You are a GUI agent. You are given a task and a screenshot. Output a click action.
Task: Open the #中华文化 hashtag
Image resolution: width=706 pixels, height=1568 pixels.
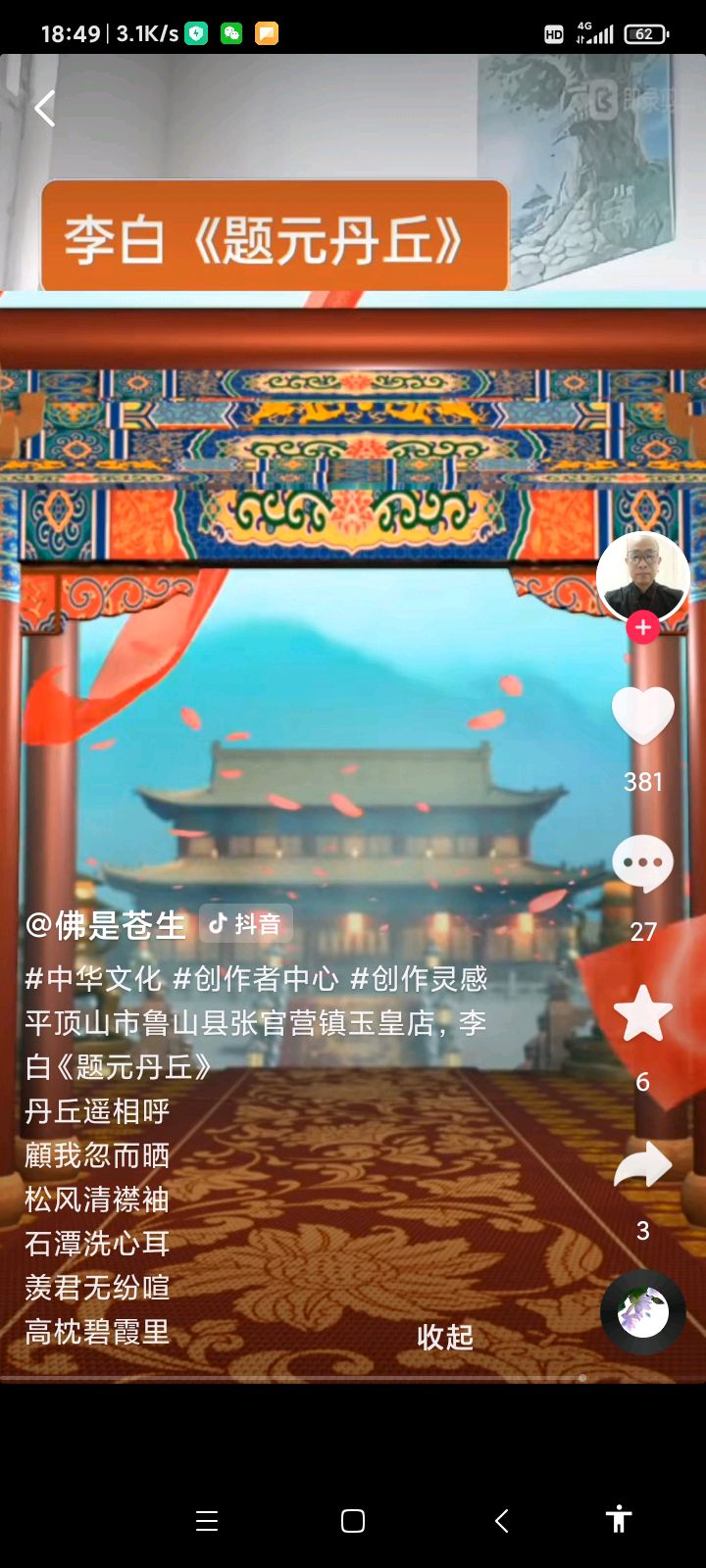(93, 978)
